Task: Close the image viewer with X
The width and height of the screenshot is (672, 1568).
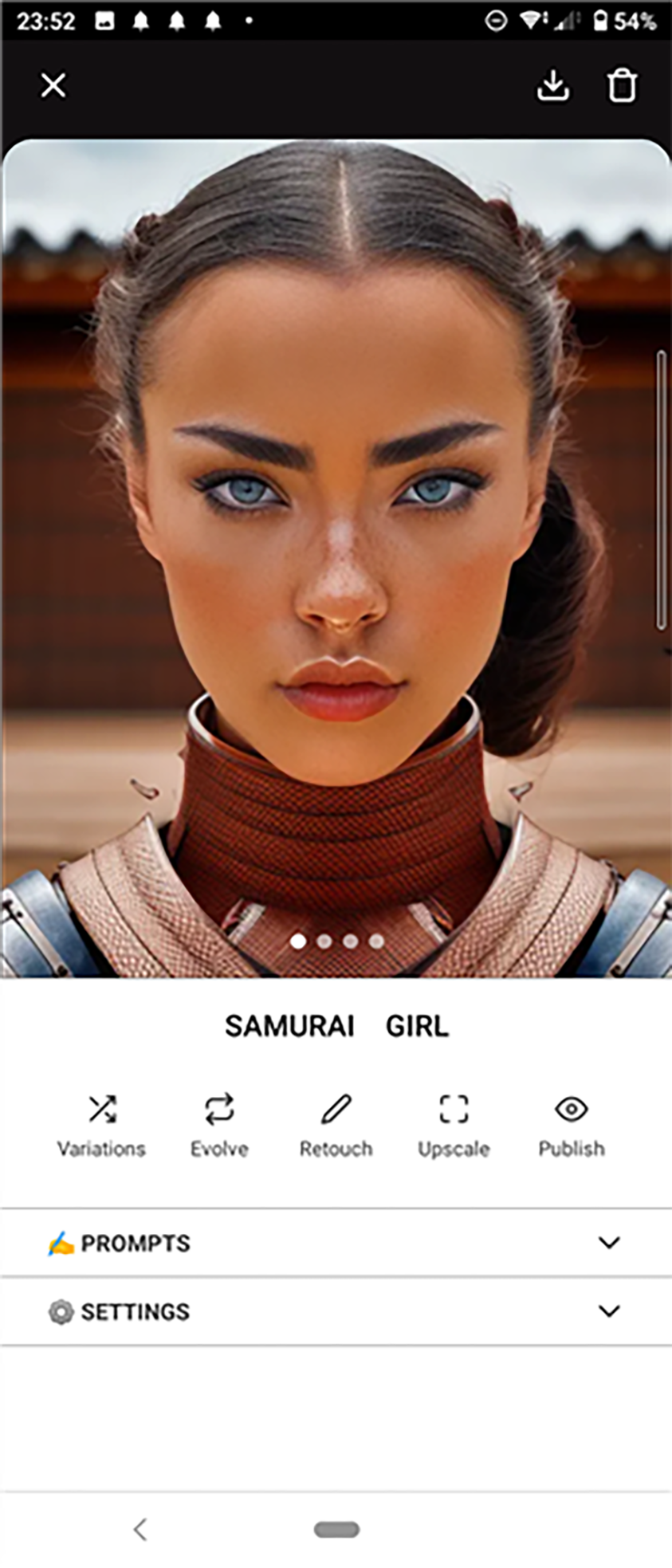Action: 53,85
